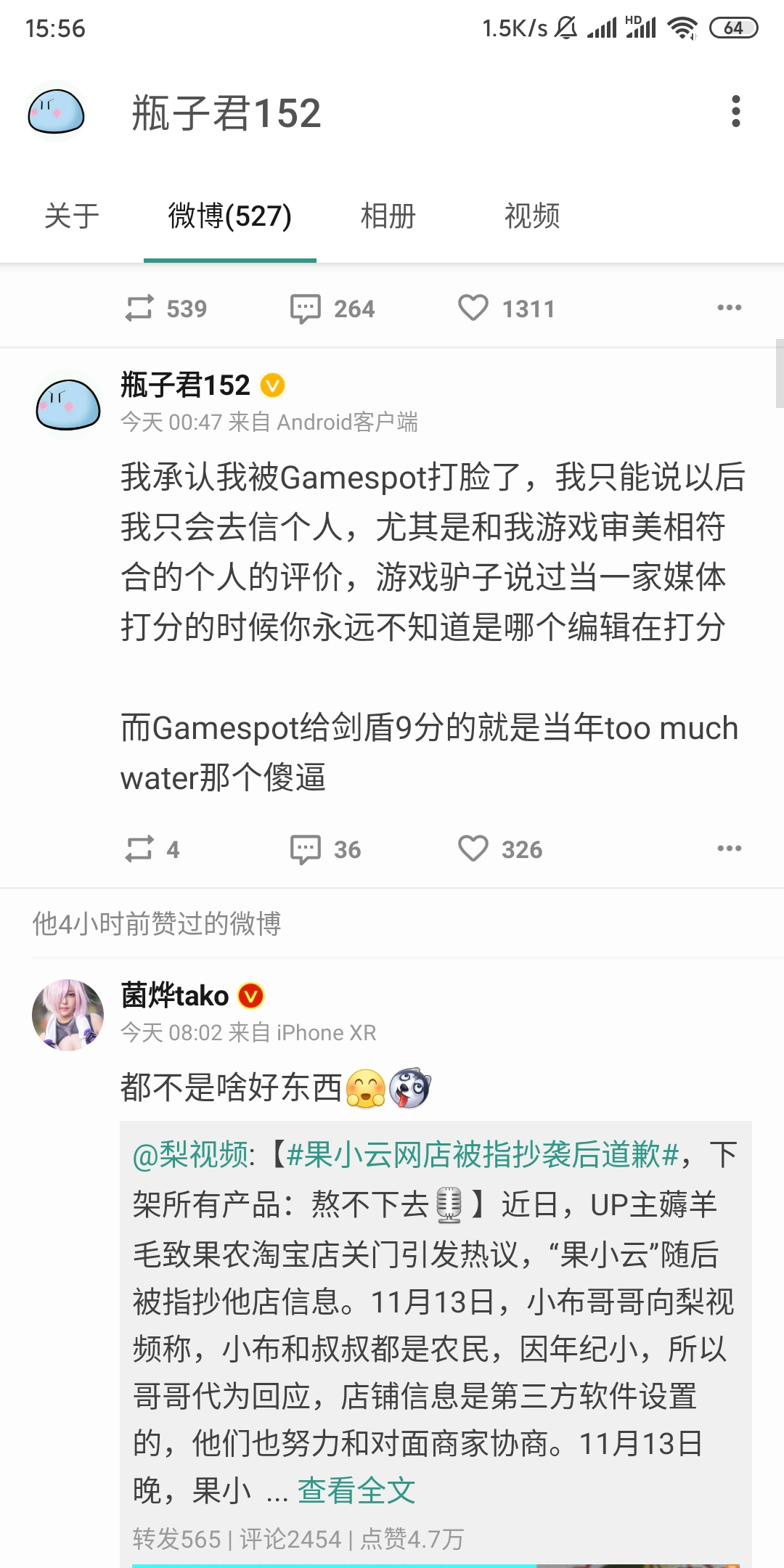Tap the @梨视频 mention link
This screenshot has height=1568, width=784.
pos(190,1155)
